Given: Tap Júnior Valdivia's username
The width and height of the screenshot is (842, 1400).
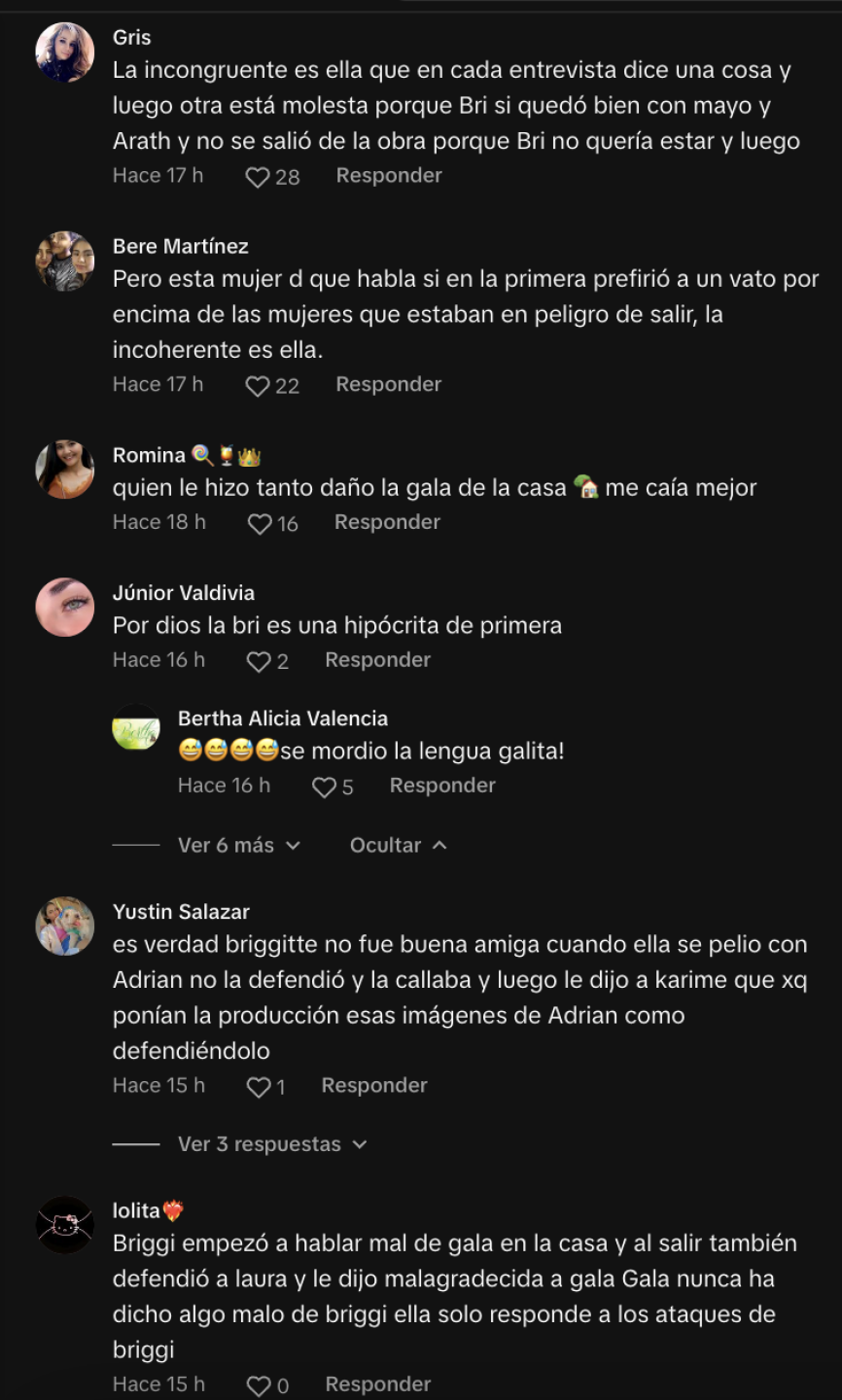Looking at the screenshot, I should [181, 592].
